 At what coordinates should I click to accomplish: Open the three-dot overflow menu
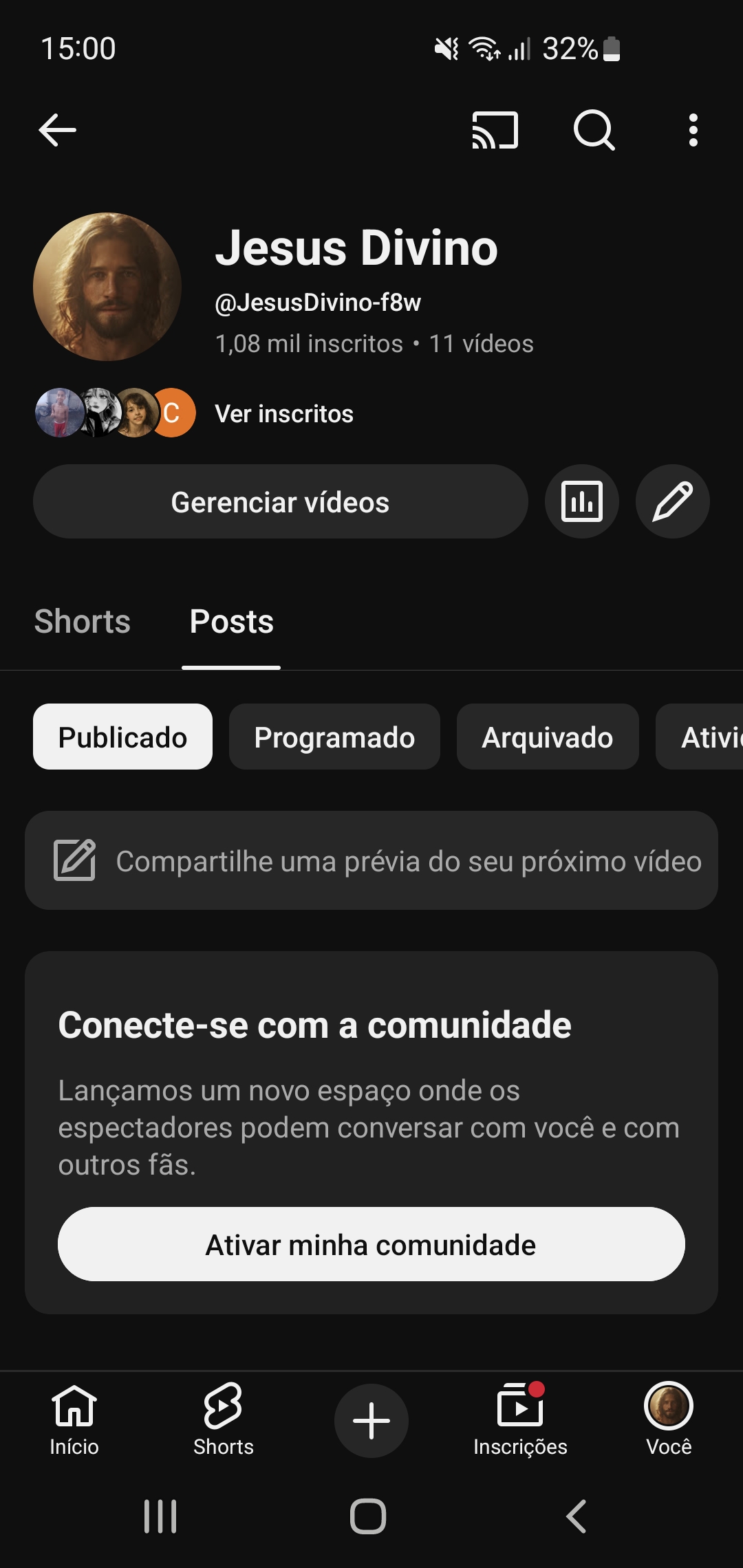point(693,130)
